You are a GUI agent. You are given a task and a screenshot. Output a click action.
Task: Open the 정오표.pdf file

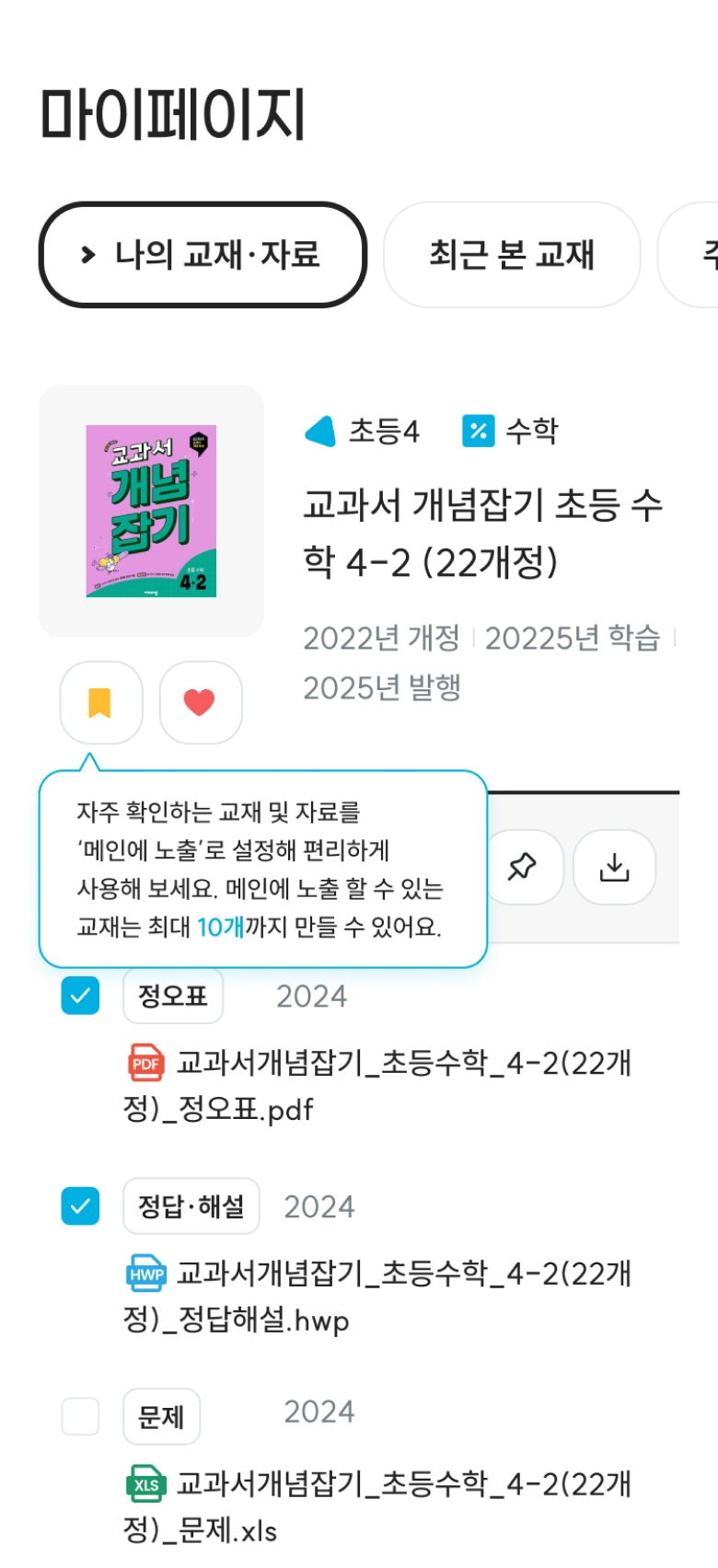[377, 1086]
